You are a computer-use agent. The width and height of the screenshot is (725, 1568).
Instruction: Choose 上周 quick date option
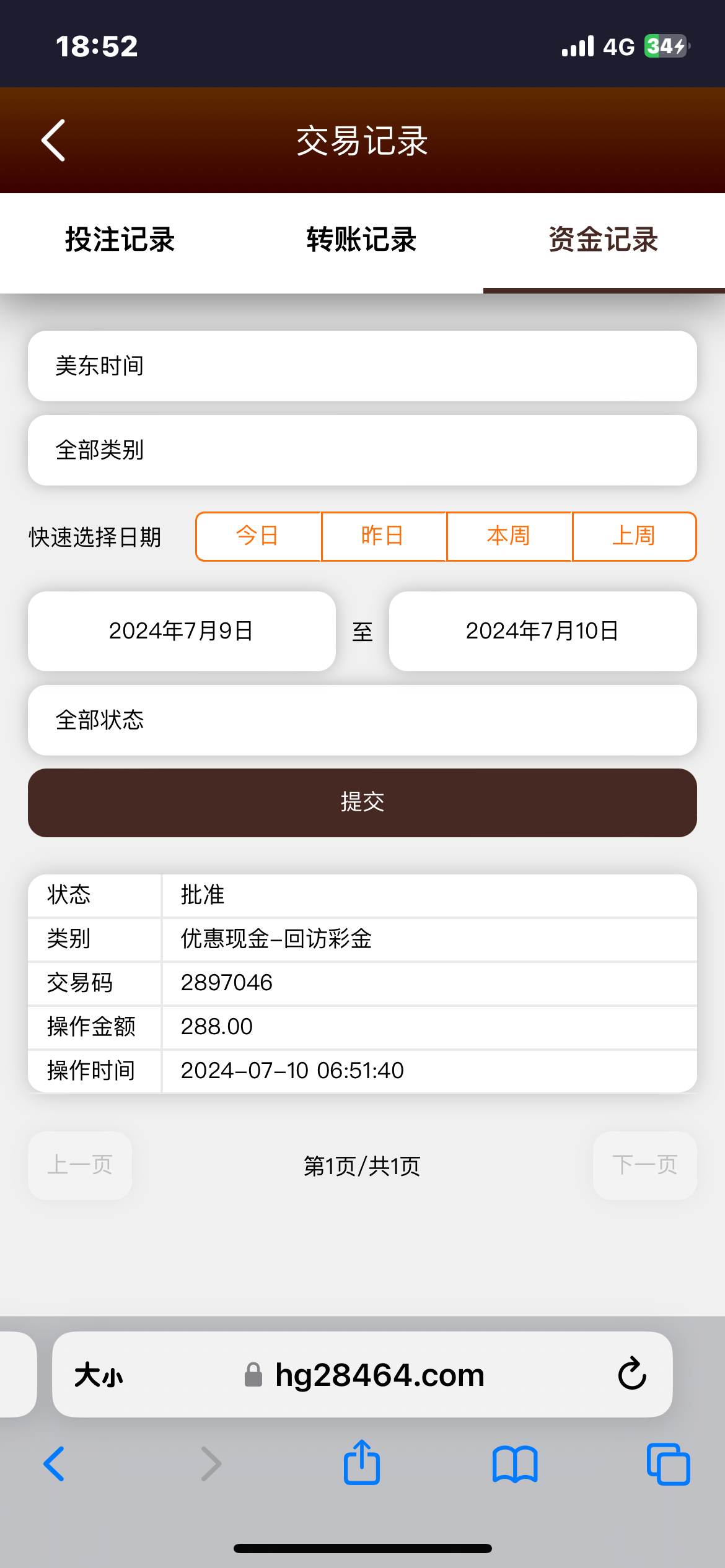click(635, 536)
